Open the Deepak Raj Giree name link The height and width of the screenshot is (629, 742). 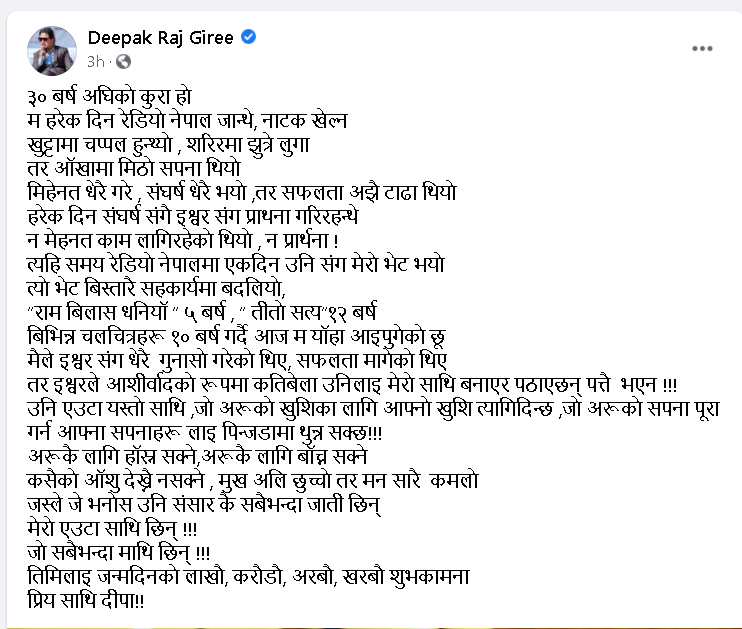pos(160,38)
